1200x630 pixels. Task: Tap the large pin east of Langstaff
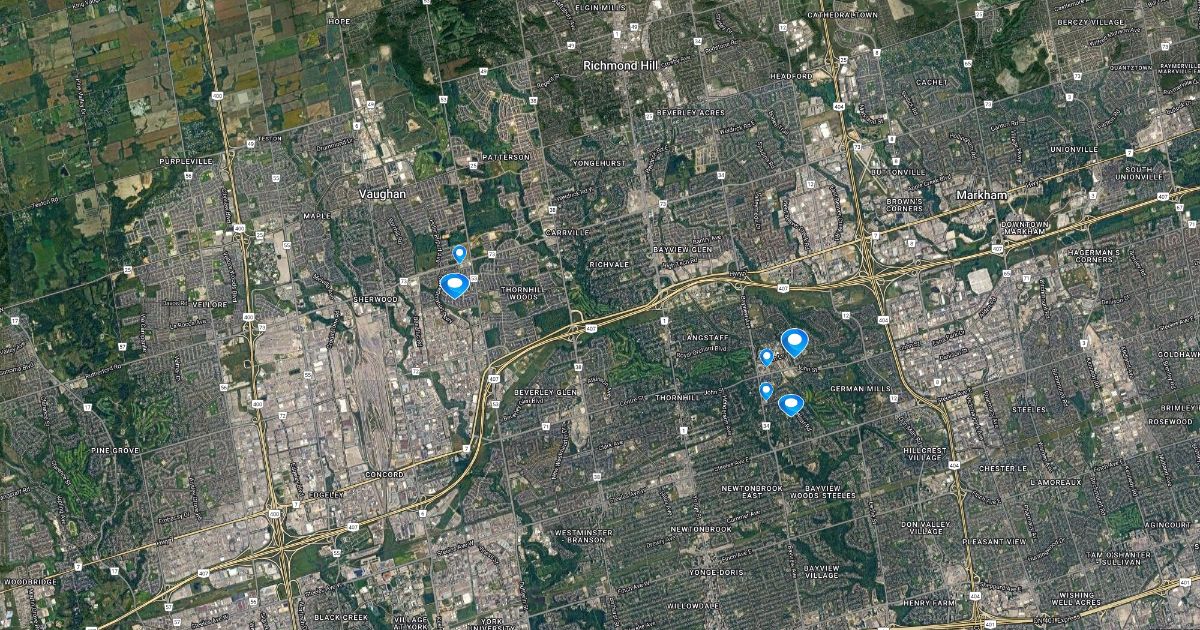tap(794, 342)
